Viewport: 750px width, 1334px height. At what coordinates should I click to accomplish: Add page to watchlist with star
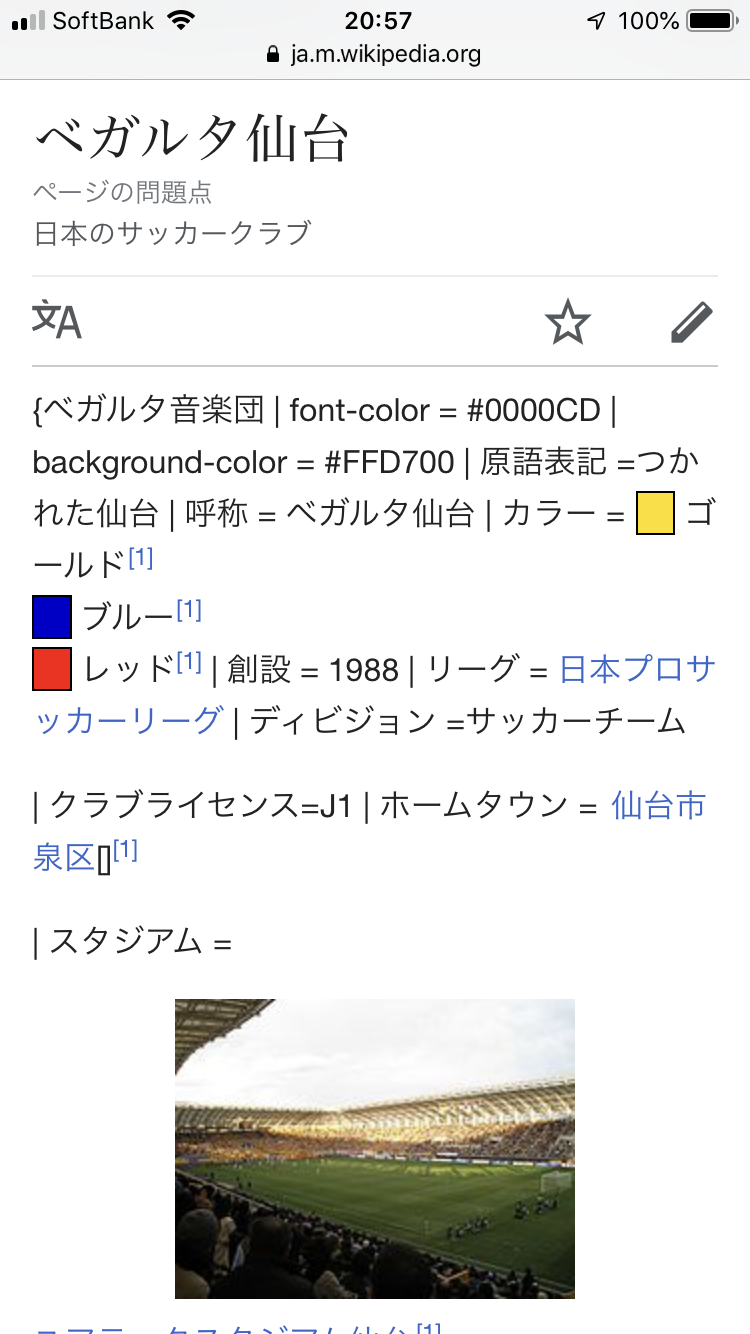point(567,322)
